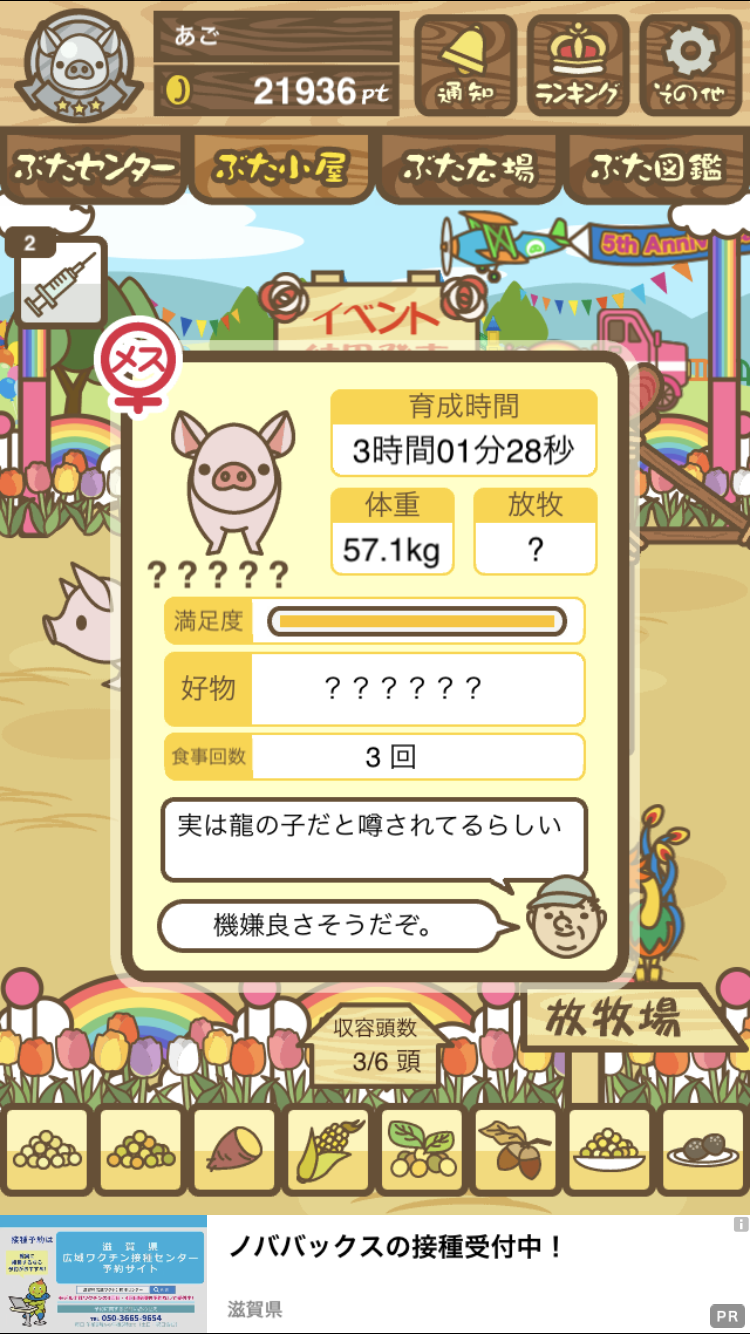Open the ノババックス vaccine ad banner
This screenshot has height=1334, width=750.
coord(375,1274)
